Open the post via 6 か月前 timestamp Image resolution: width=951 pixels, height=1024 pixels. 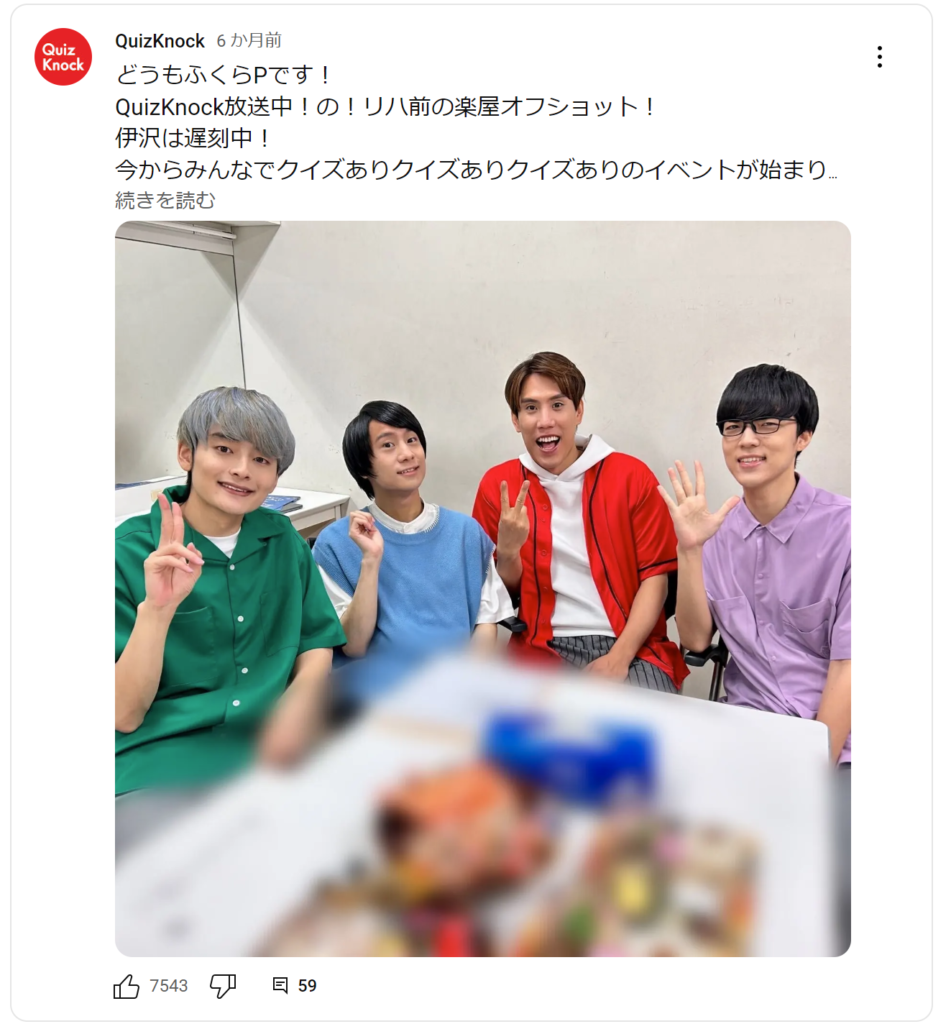(249, 41)
